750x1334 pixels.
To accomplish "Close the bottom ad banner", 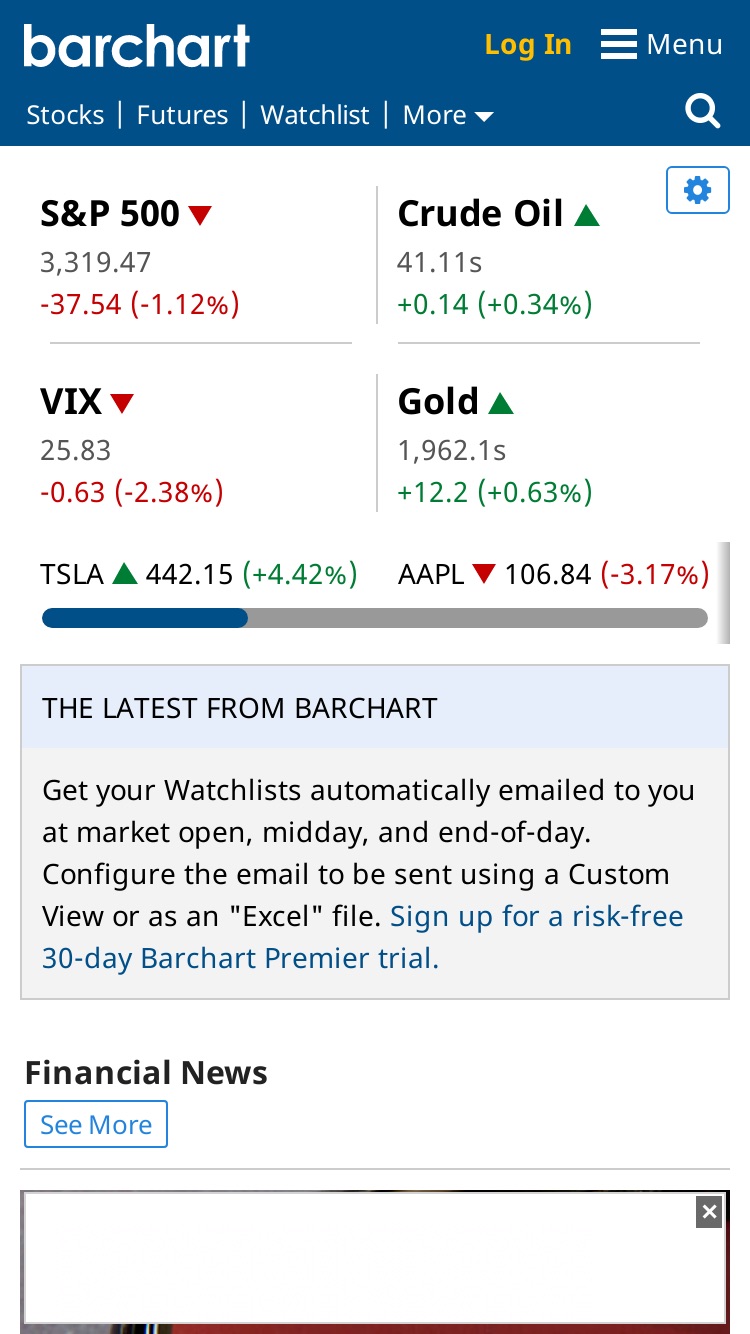I will coord(709,1213).
